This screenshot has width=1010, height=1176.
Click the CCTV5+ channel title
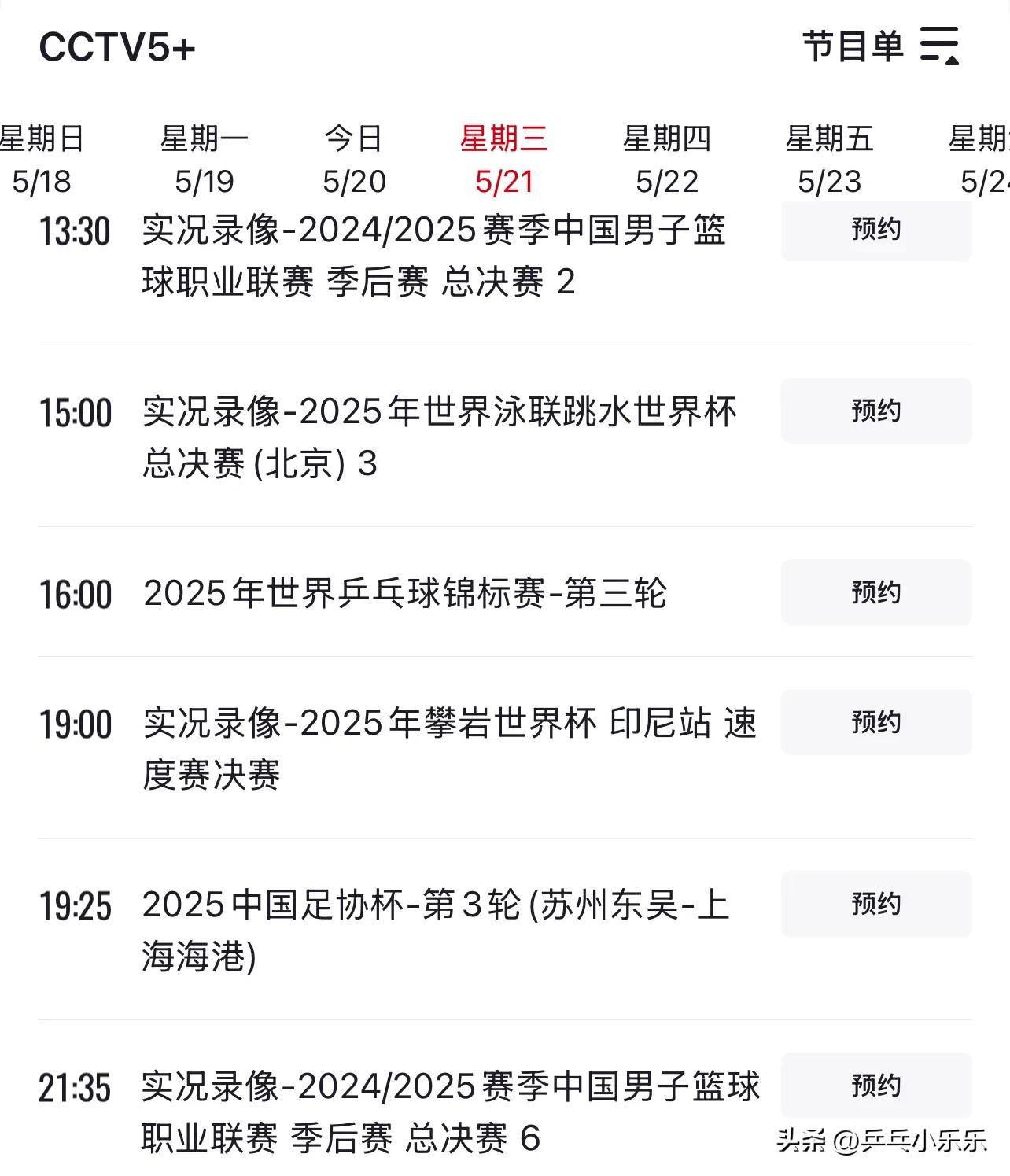coord(115,49)
